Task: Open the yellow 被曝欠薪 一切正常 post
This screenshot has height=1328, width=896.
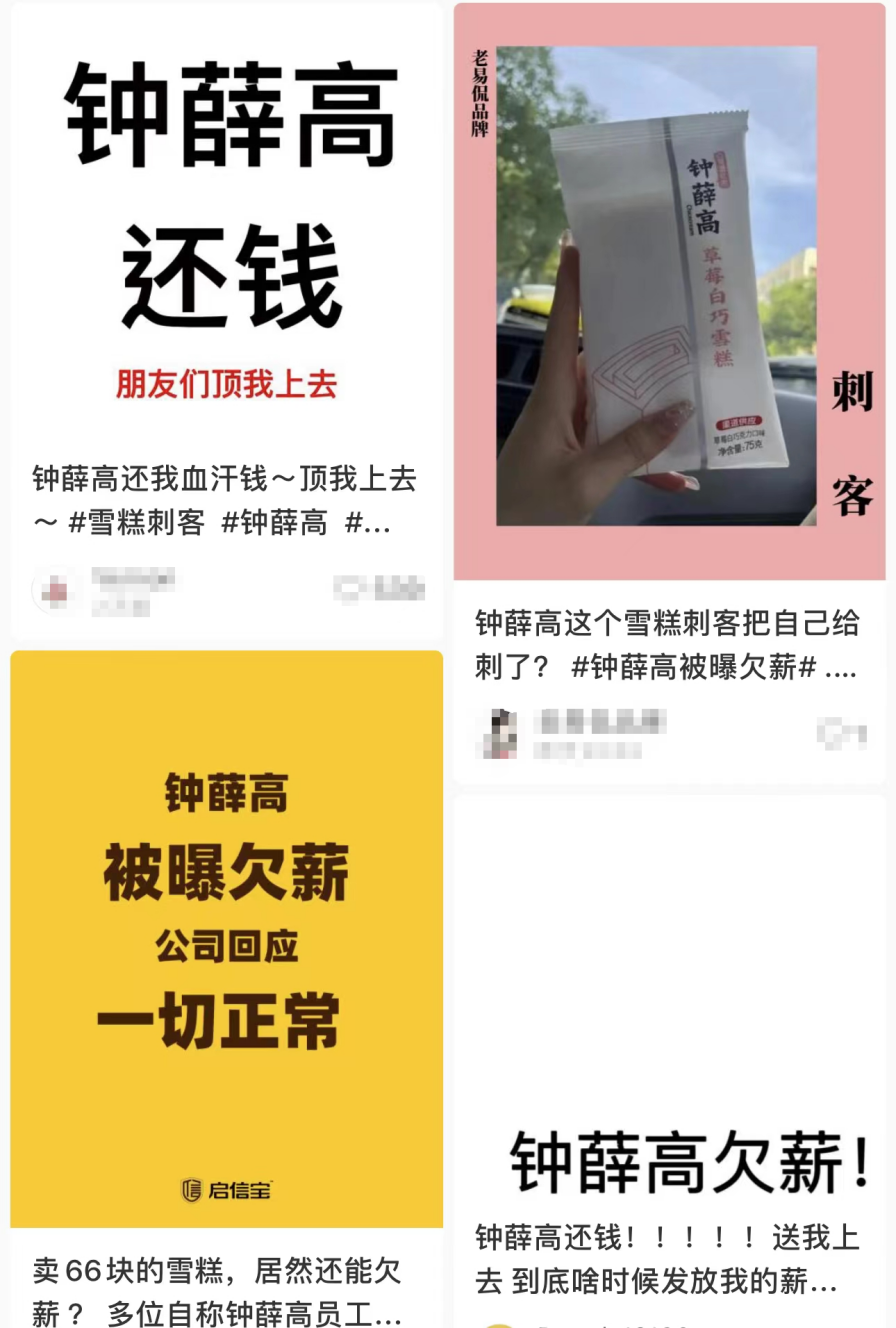Action: [226, 938]
